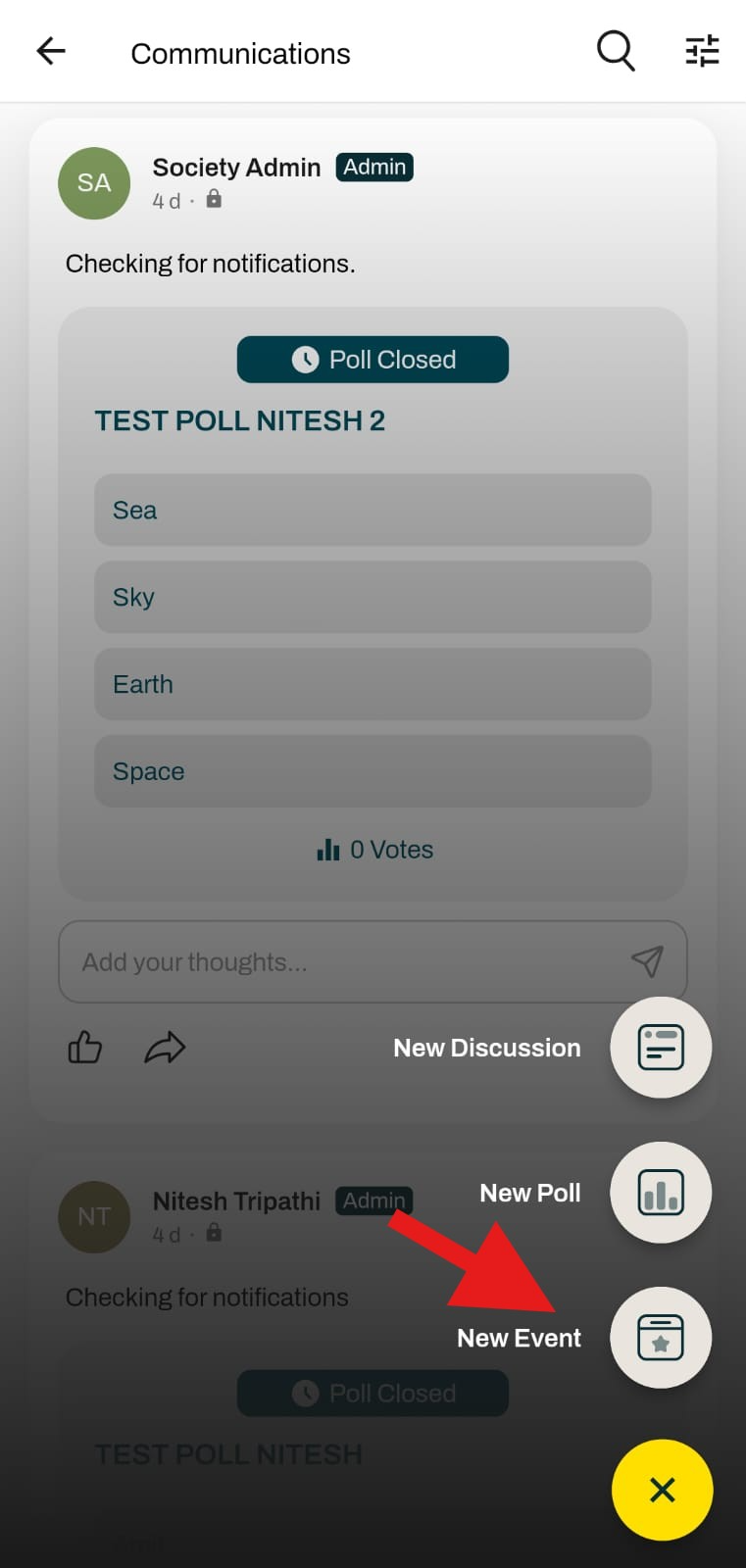
Task: Open search in Communications
Action: click(x=616, y=51)
